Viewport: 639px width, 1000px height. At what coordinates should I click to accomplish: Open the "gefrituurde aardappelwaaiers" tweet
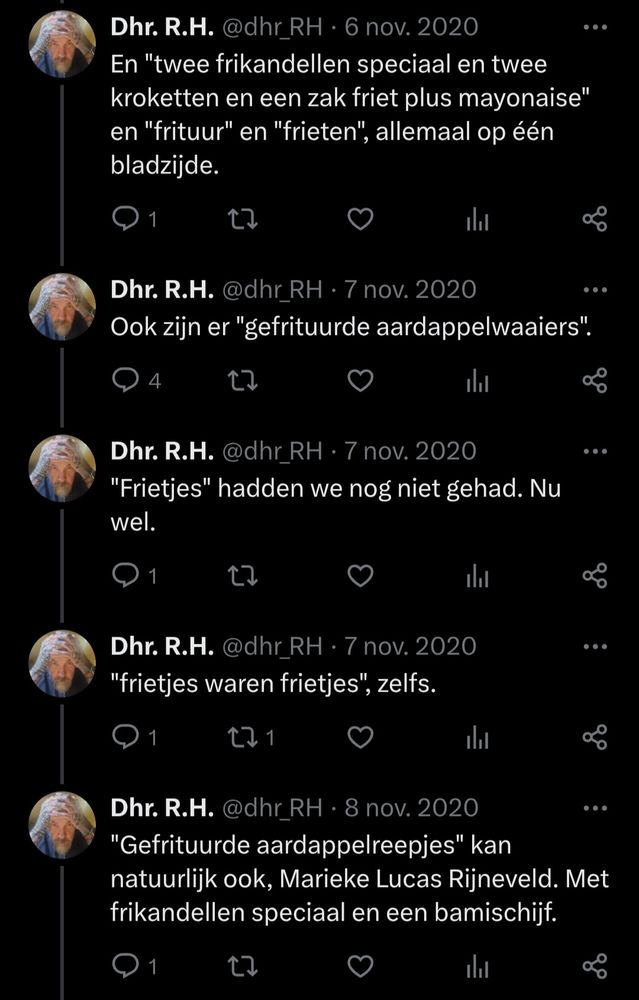point(350,328)
